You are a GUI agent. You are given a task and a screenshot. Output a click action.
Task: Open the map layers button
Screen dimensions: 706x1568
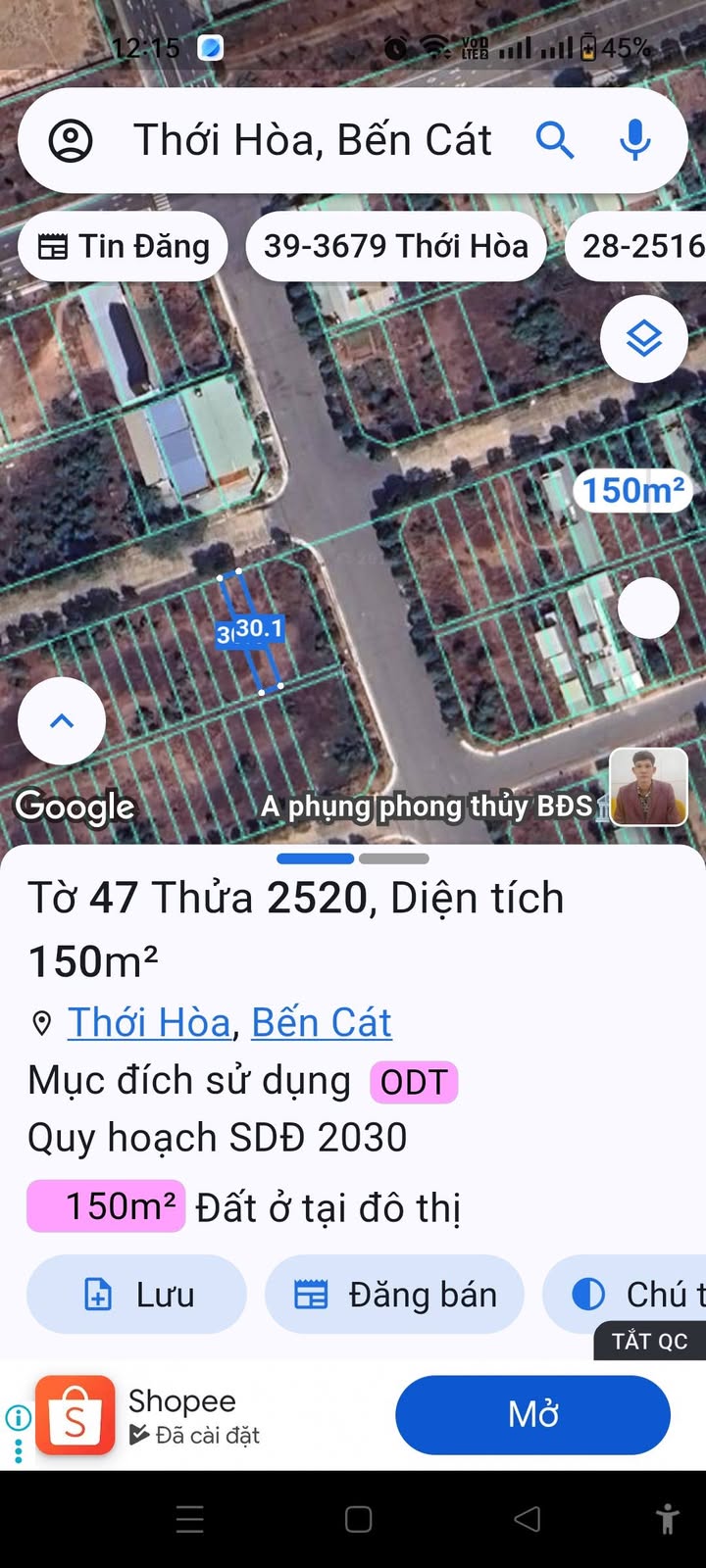(x=643, y=339)
